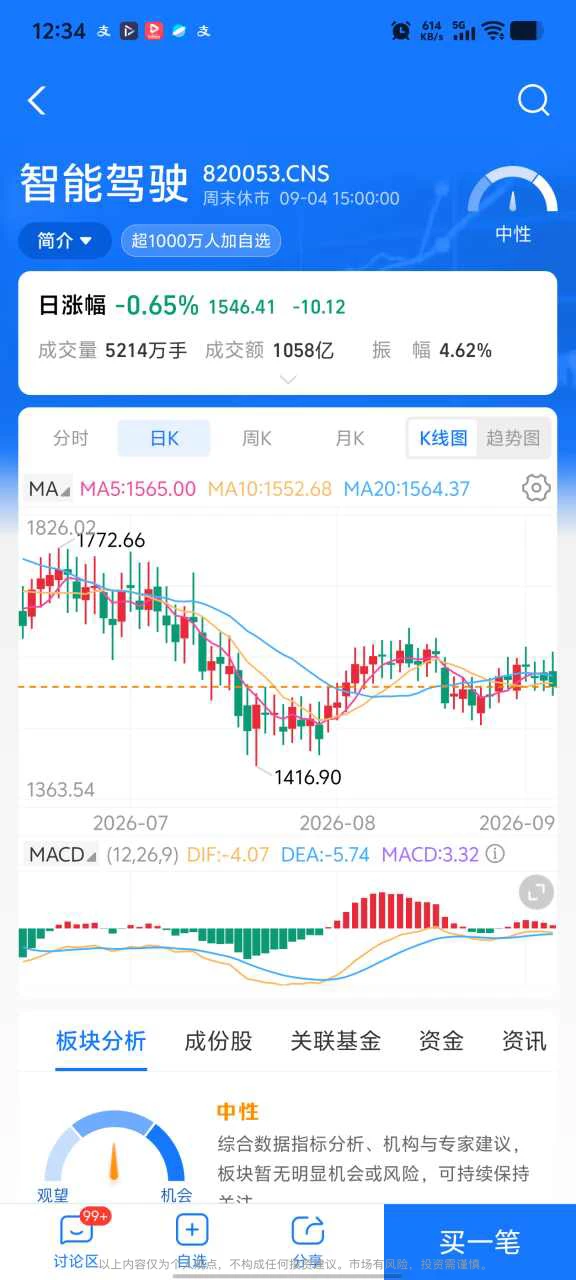
Task: Tap the 超1000万人加自选 chip
Action: (201, 240)
